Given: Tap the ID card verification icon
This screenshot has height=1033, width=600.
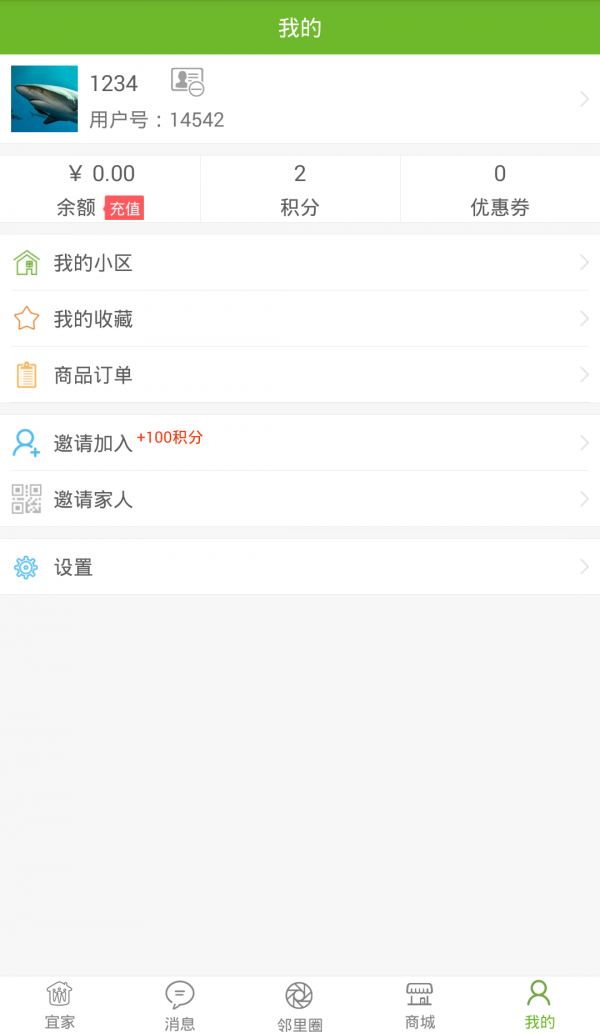Looking at the screenshot, I should click(x=187, y=82).
